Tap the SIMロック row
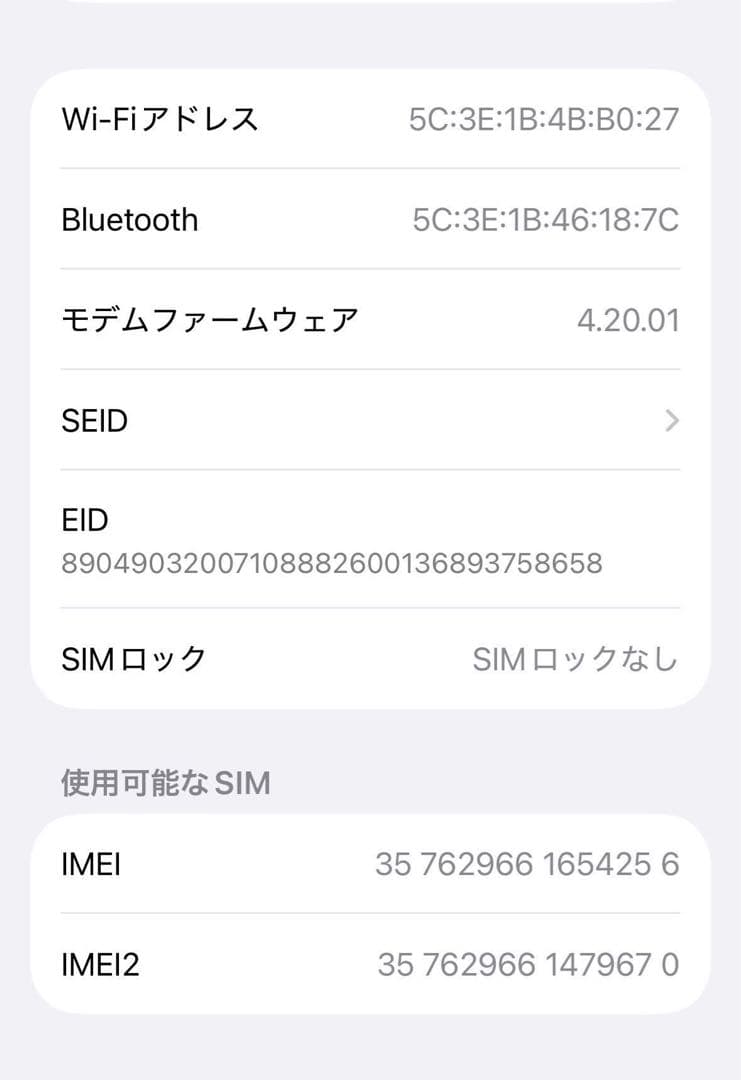 (x=370, y=659)
